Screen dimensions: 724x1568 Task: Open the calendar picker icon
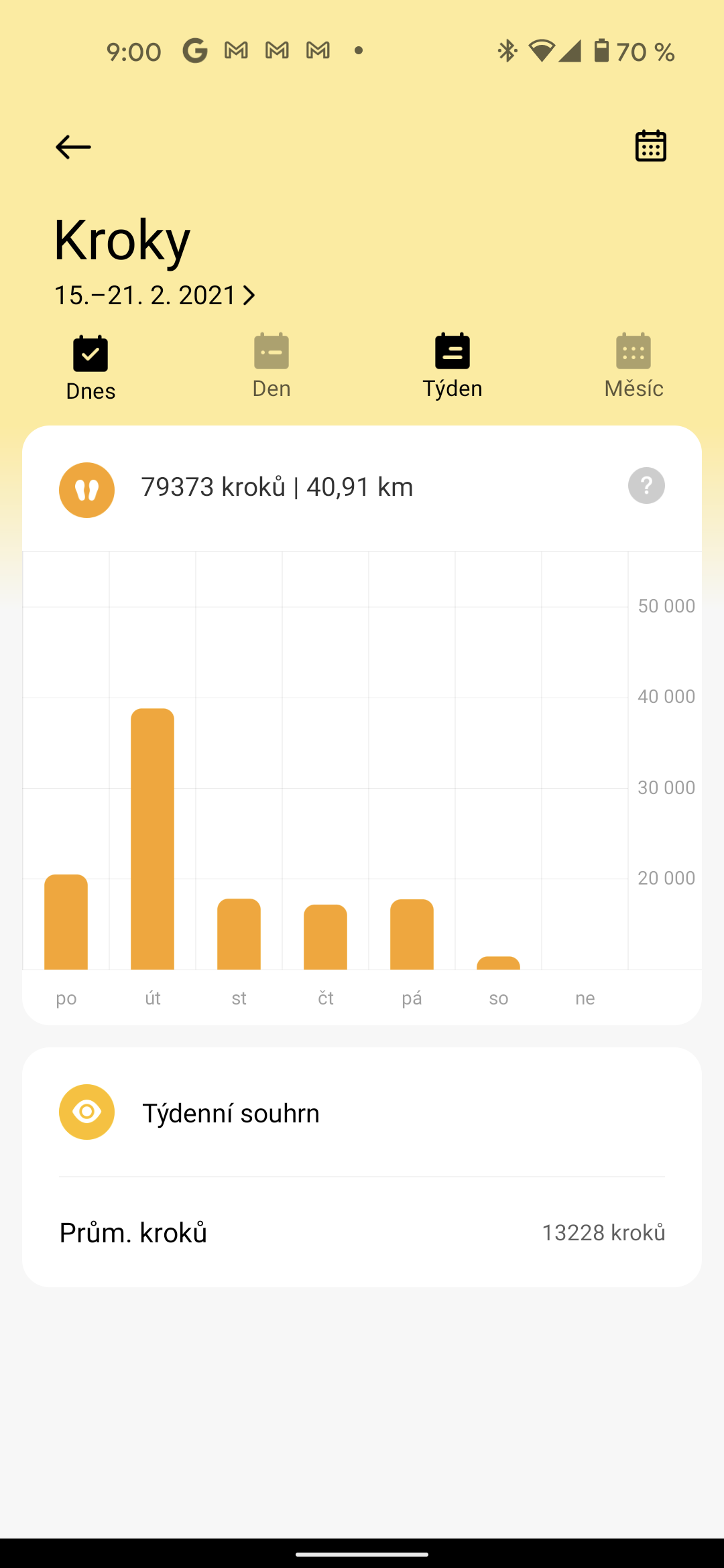coord(650,146)
